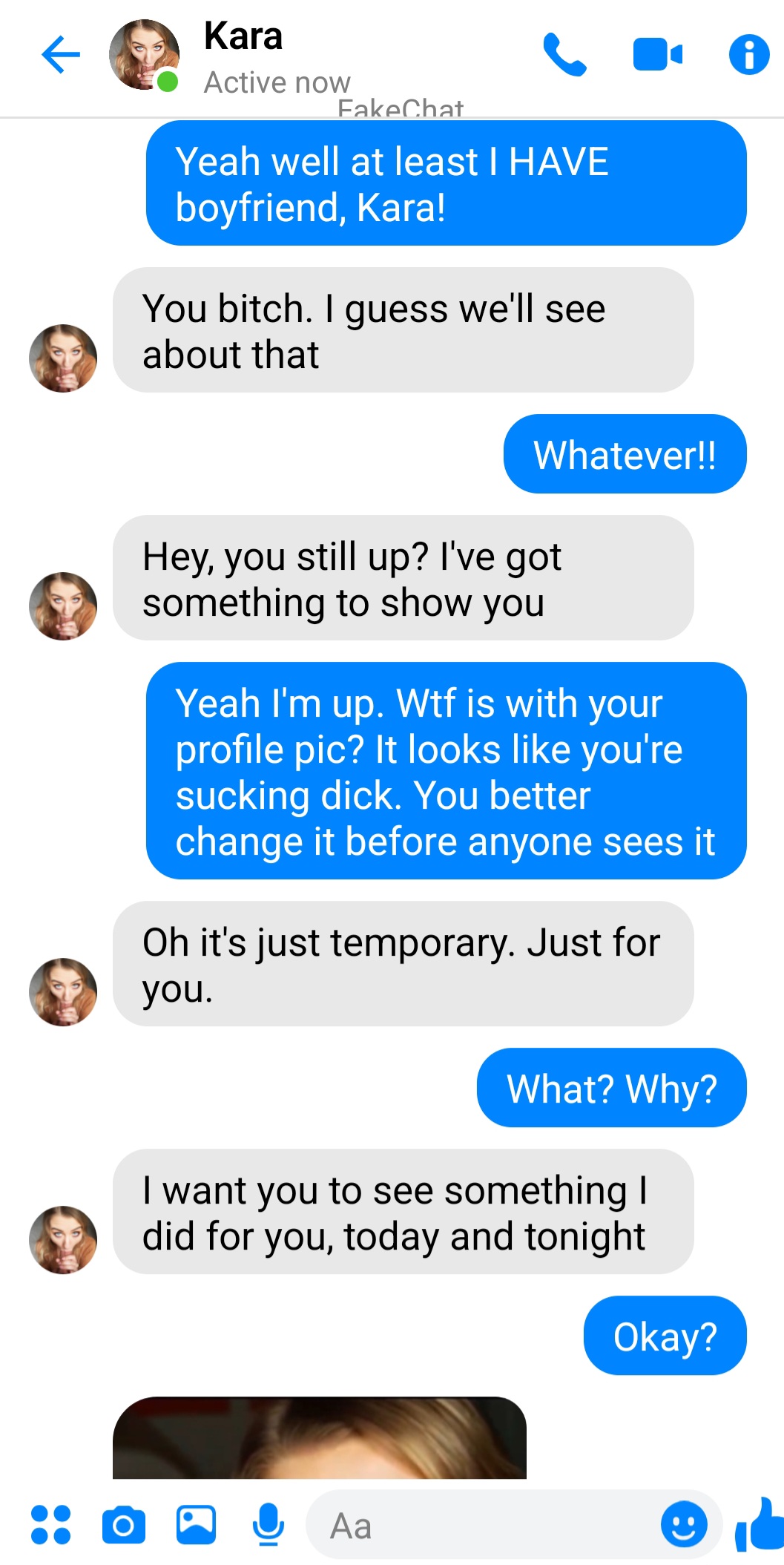Start a video call with Kara
Viewport: 784px width, 1565px height.
point(657,55)
